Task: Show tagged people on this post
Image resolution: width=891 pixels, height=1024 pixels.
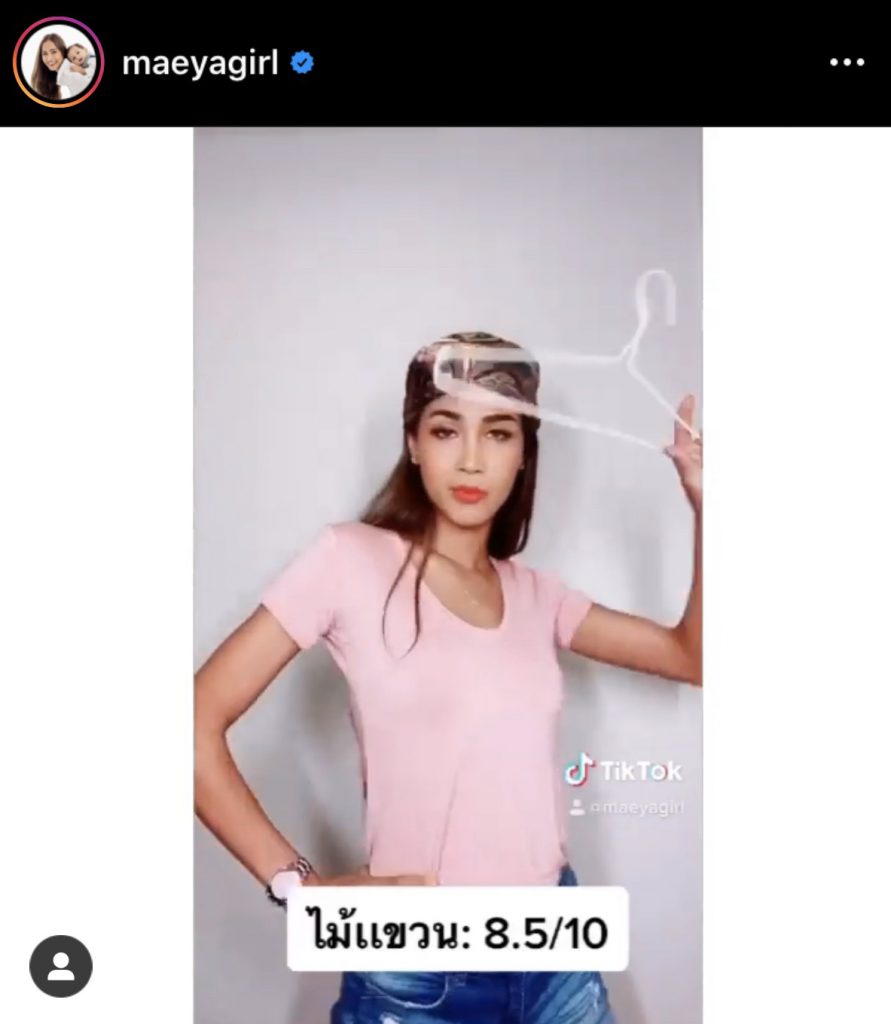Action: pos(61,966)
